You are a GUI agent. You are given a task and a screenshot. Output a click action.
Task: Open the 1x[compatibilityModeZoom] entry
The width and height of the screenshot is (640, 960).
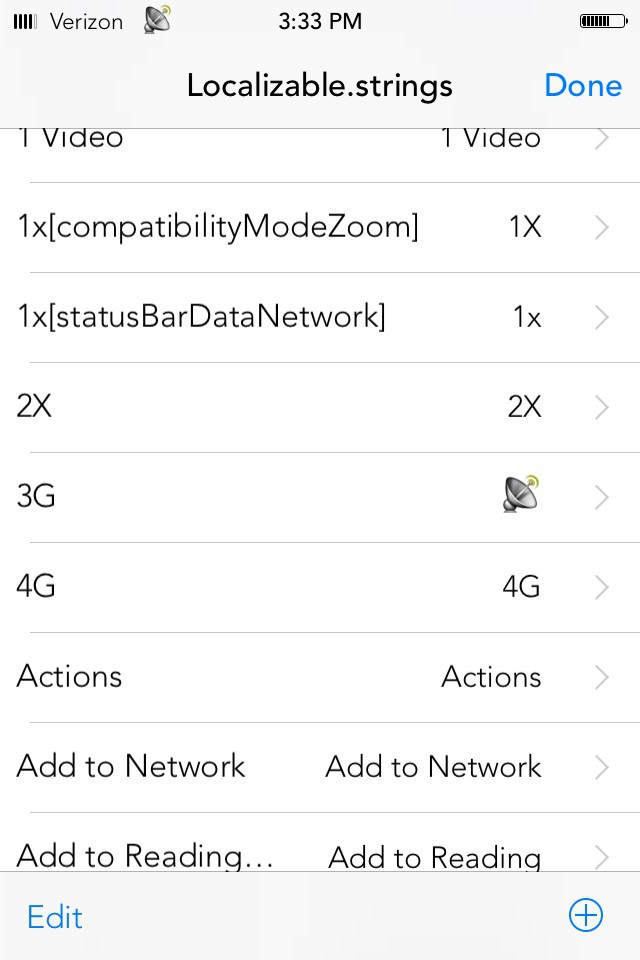tap(320, 228)
